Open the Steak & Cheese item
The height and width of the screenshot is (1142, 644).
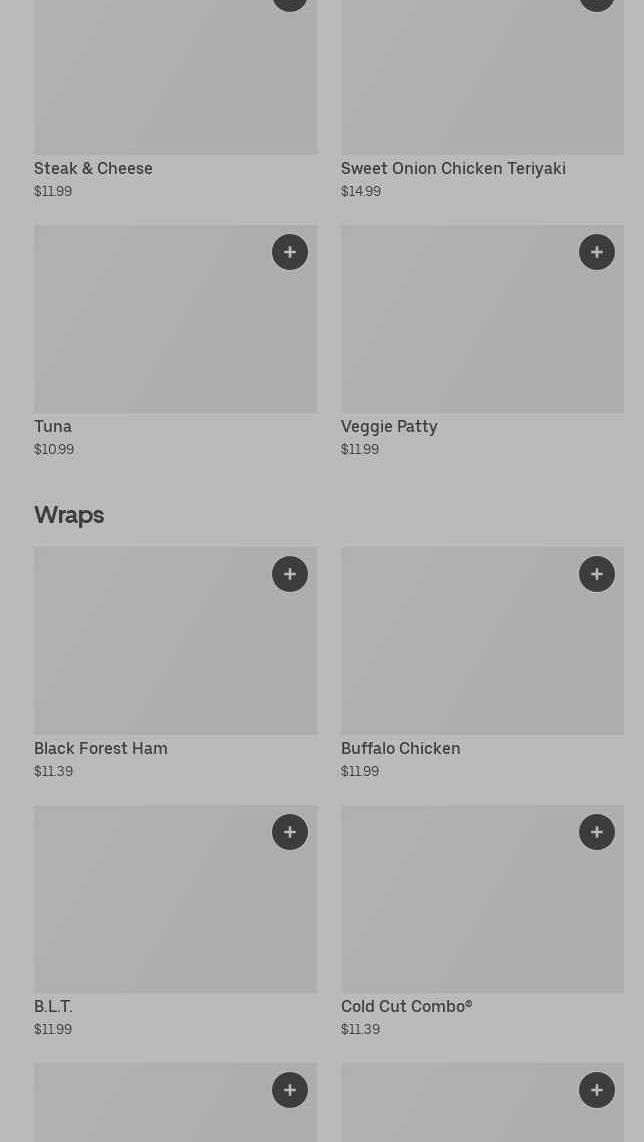tap(176, 100)
